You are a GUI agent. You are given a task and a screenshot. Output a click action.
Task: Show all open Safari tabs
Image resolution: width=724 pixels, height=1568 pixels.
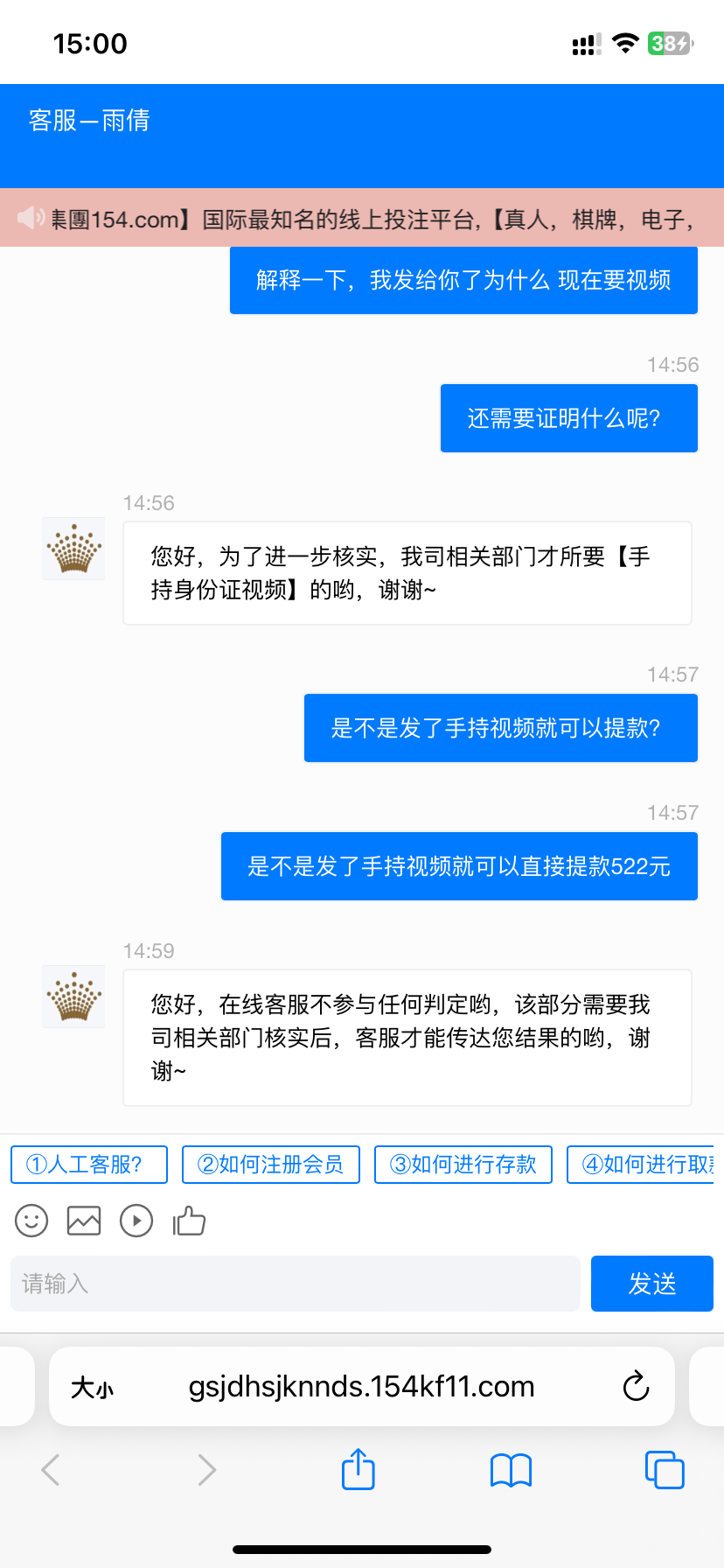click(664, 1469)
